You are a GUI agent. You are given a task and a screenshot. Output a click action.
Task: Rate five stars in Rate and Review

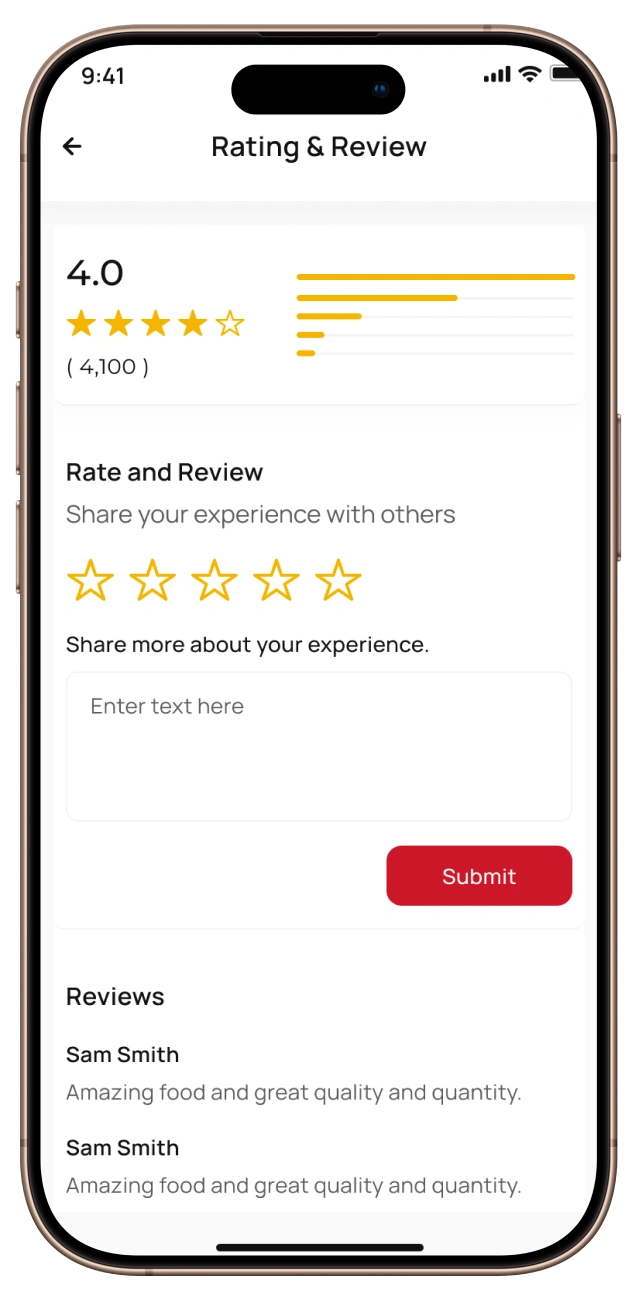click(338, 581)
